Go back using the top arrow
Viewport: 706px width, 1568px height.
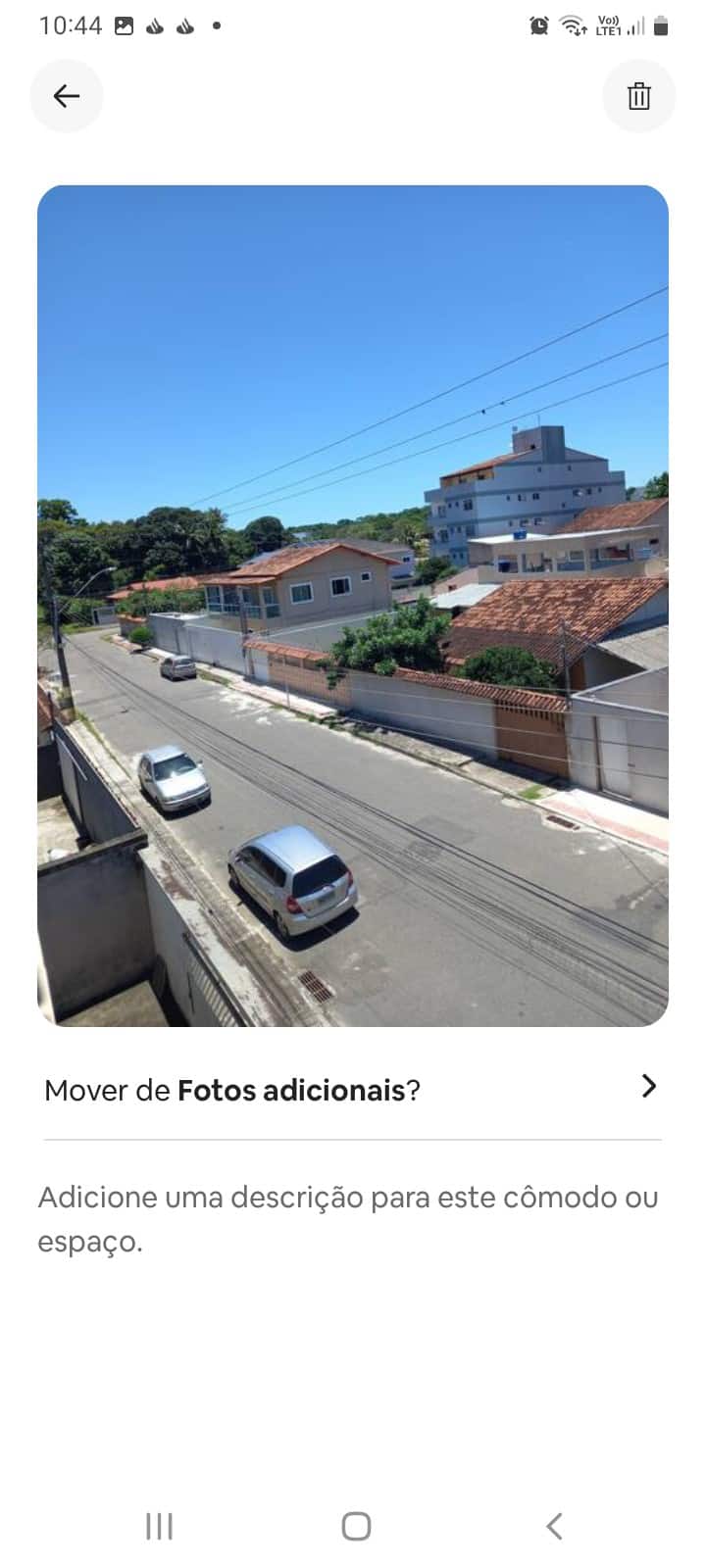[x=67, y=96]
